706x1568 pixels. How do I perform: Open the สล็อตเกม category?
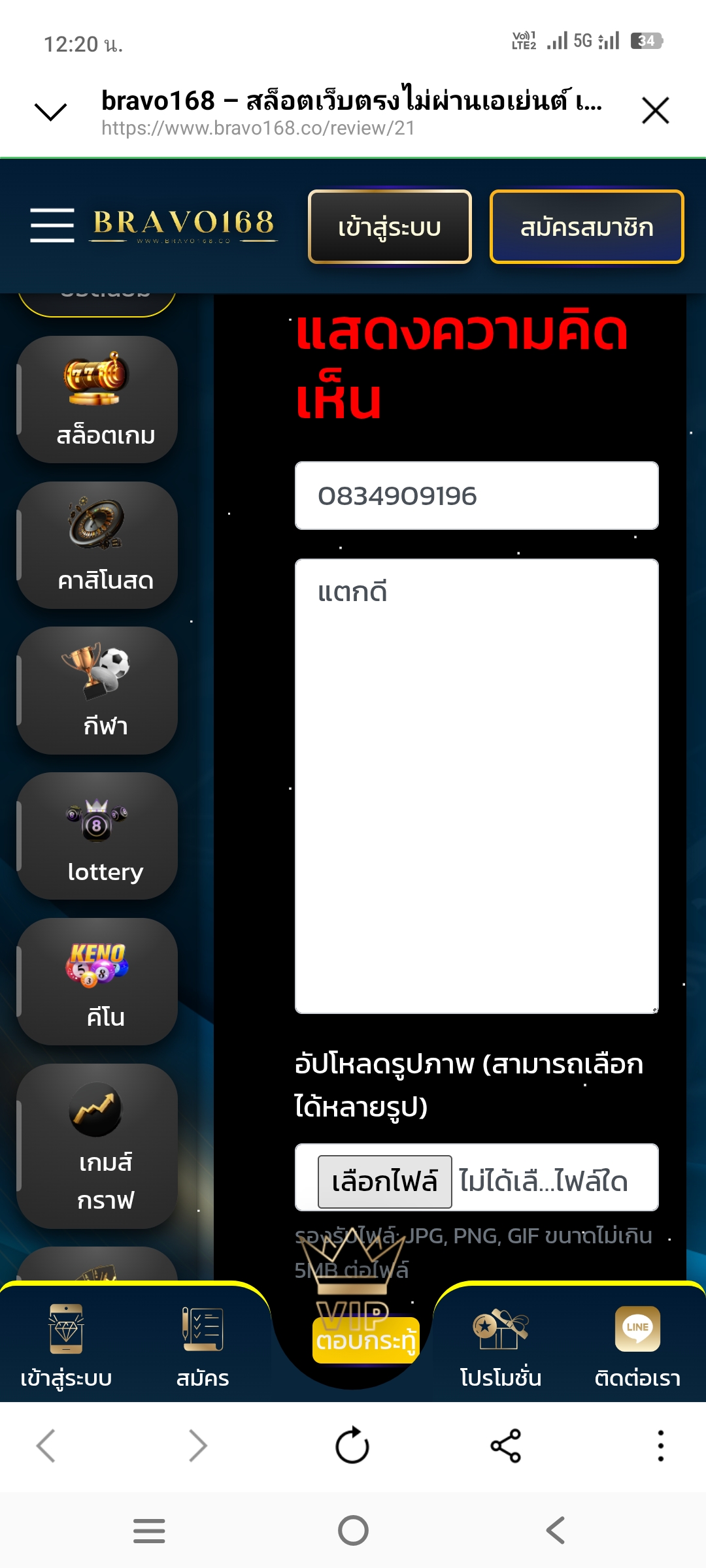tap(98, 400)
